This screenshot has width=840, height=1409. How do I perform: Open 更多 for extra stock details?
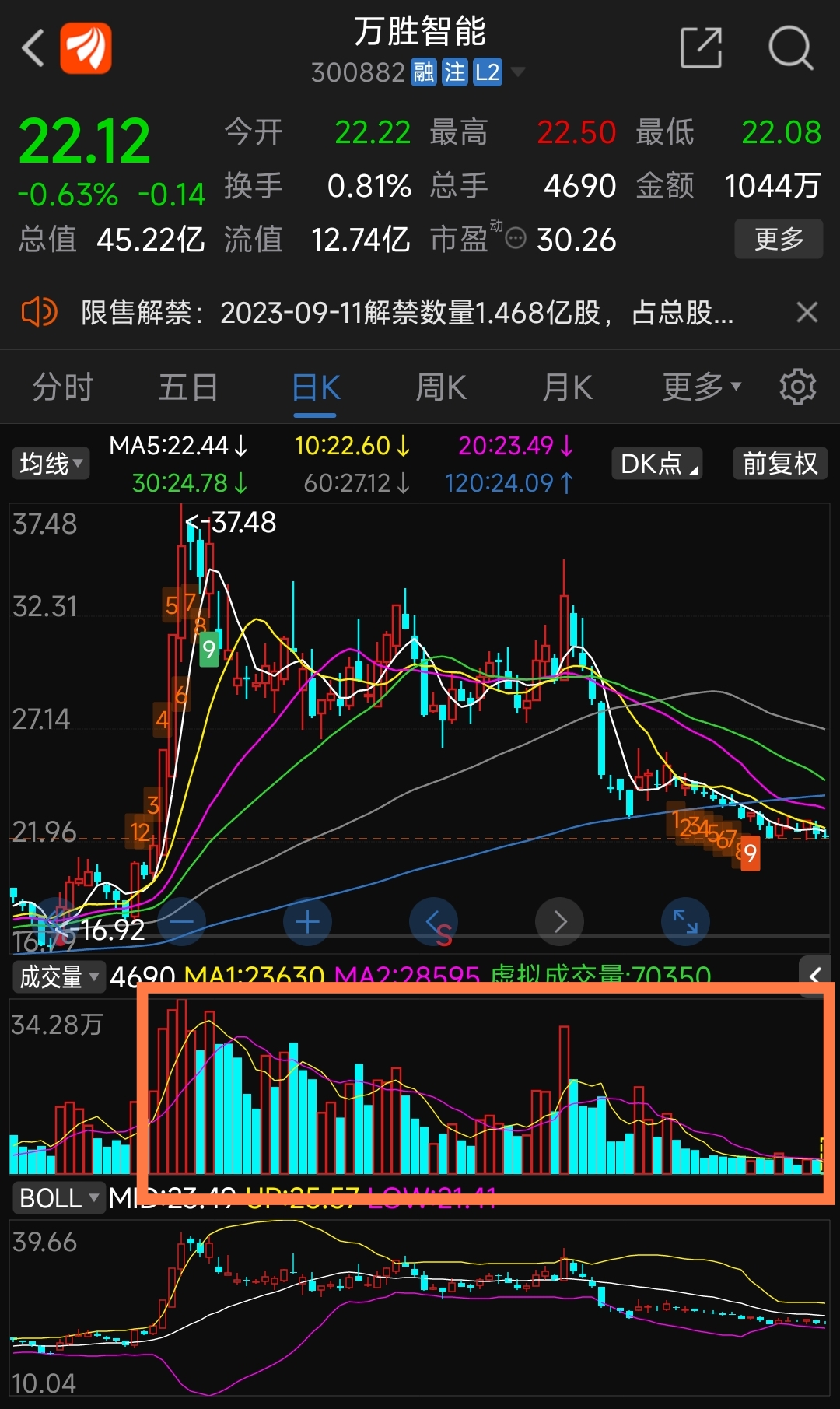779,240
